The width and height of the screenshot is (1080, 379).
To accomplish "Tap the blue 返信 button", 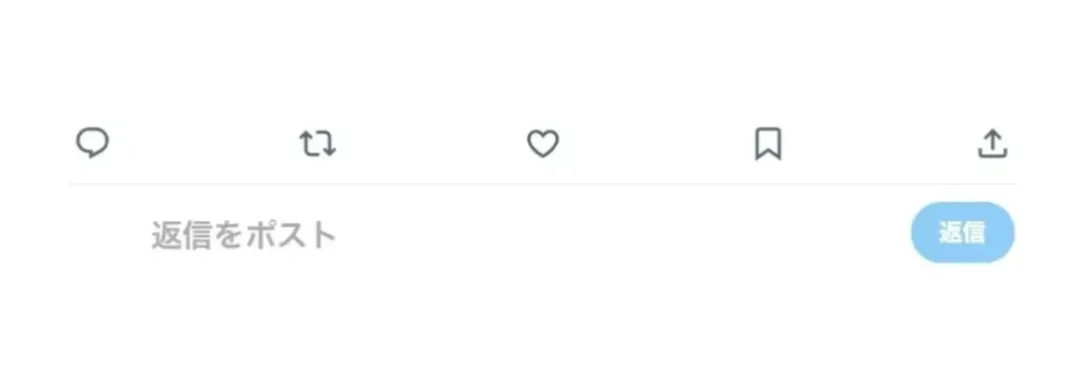I will [962, 233].
